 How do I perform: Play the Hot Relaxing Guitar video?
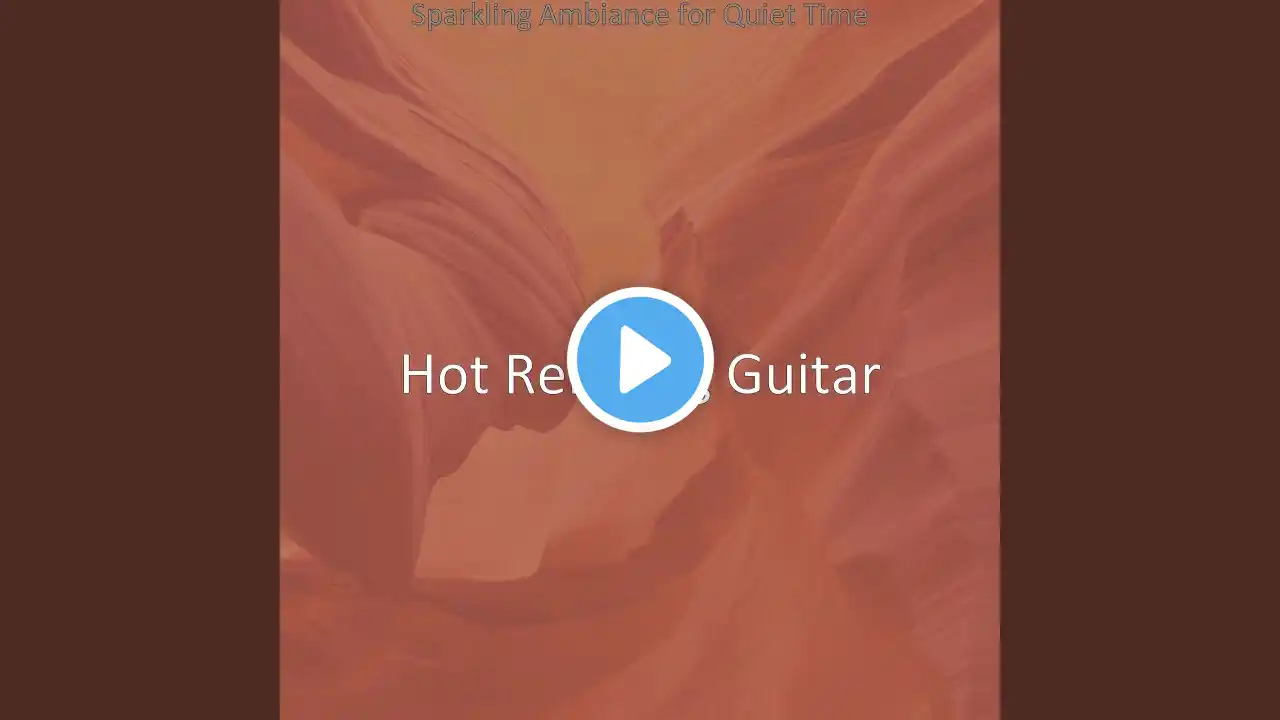640,360
